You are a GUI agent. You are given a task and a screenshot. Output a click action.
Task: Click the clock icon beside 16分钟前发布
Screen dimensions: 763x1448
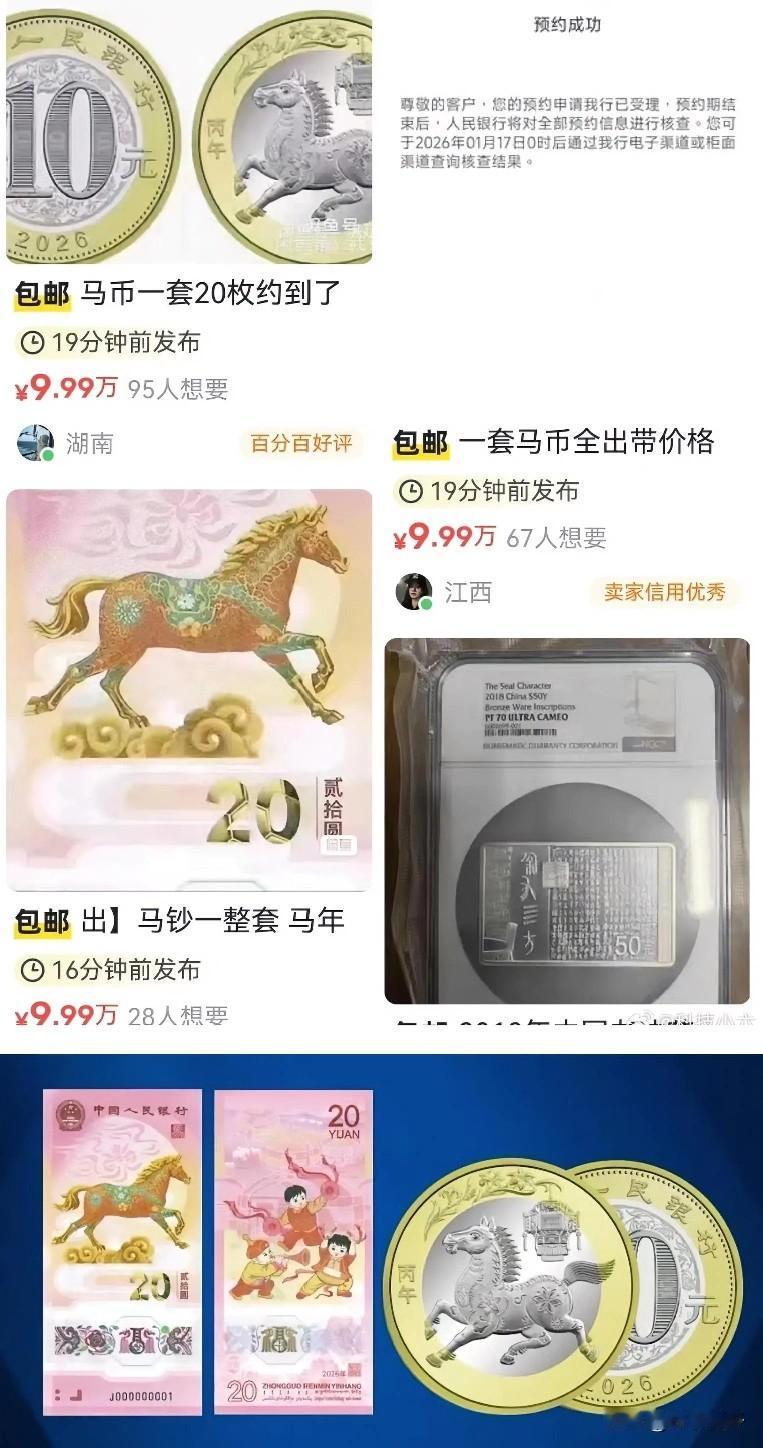31,969
